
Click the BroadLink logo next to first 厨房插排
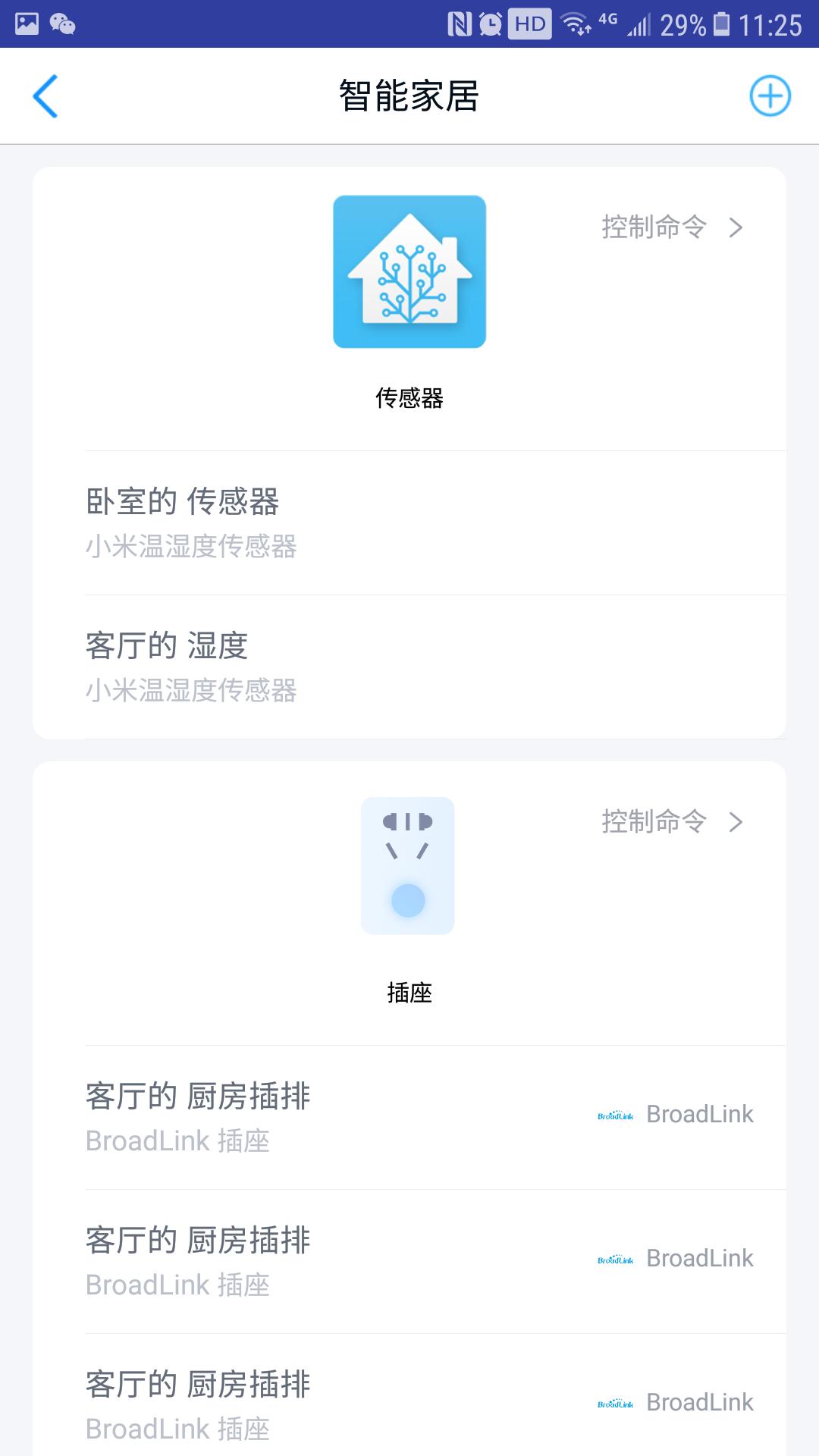point(614,1115)
